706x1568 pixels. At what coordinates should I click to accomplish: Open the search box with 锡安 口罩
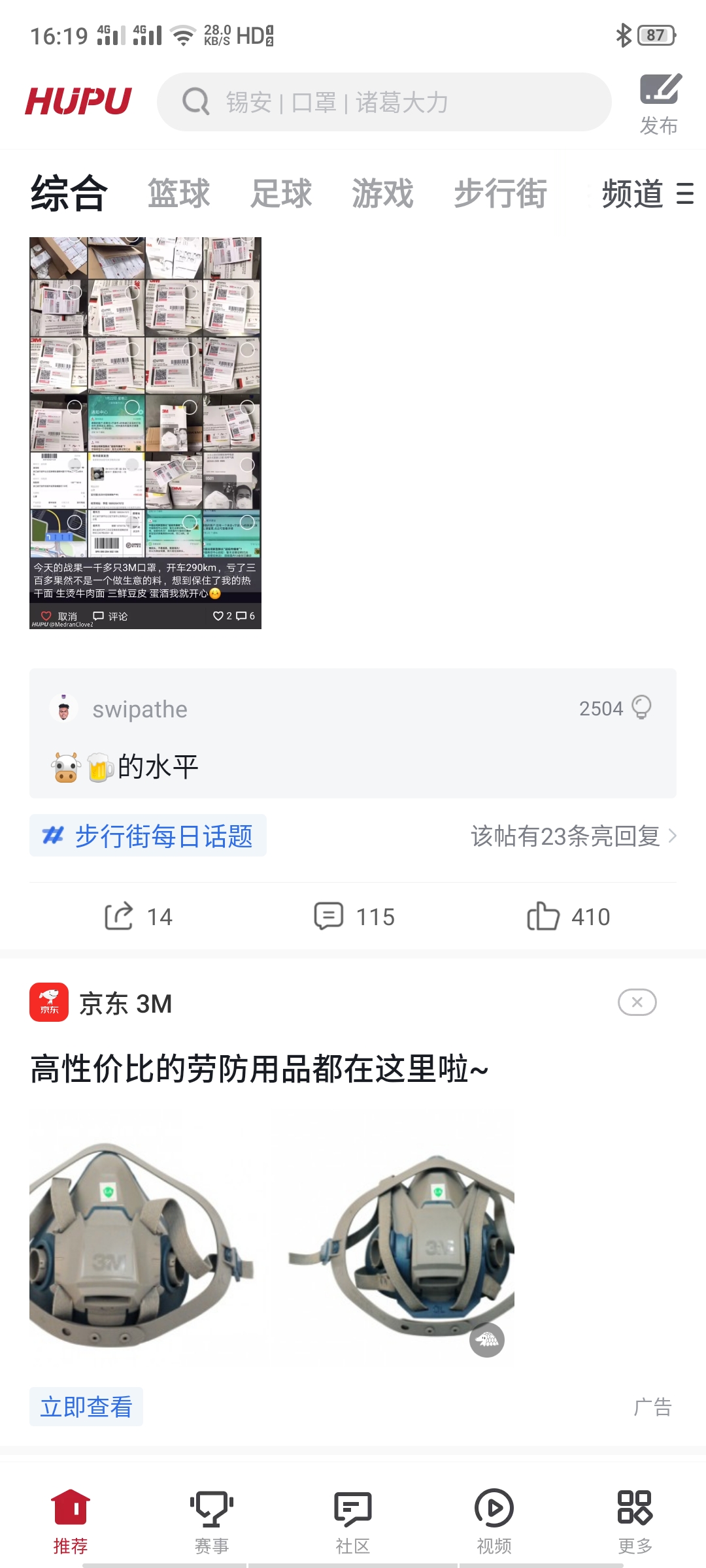tap(384, 102)
